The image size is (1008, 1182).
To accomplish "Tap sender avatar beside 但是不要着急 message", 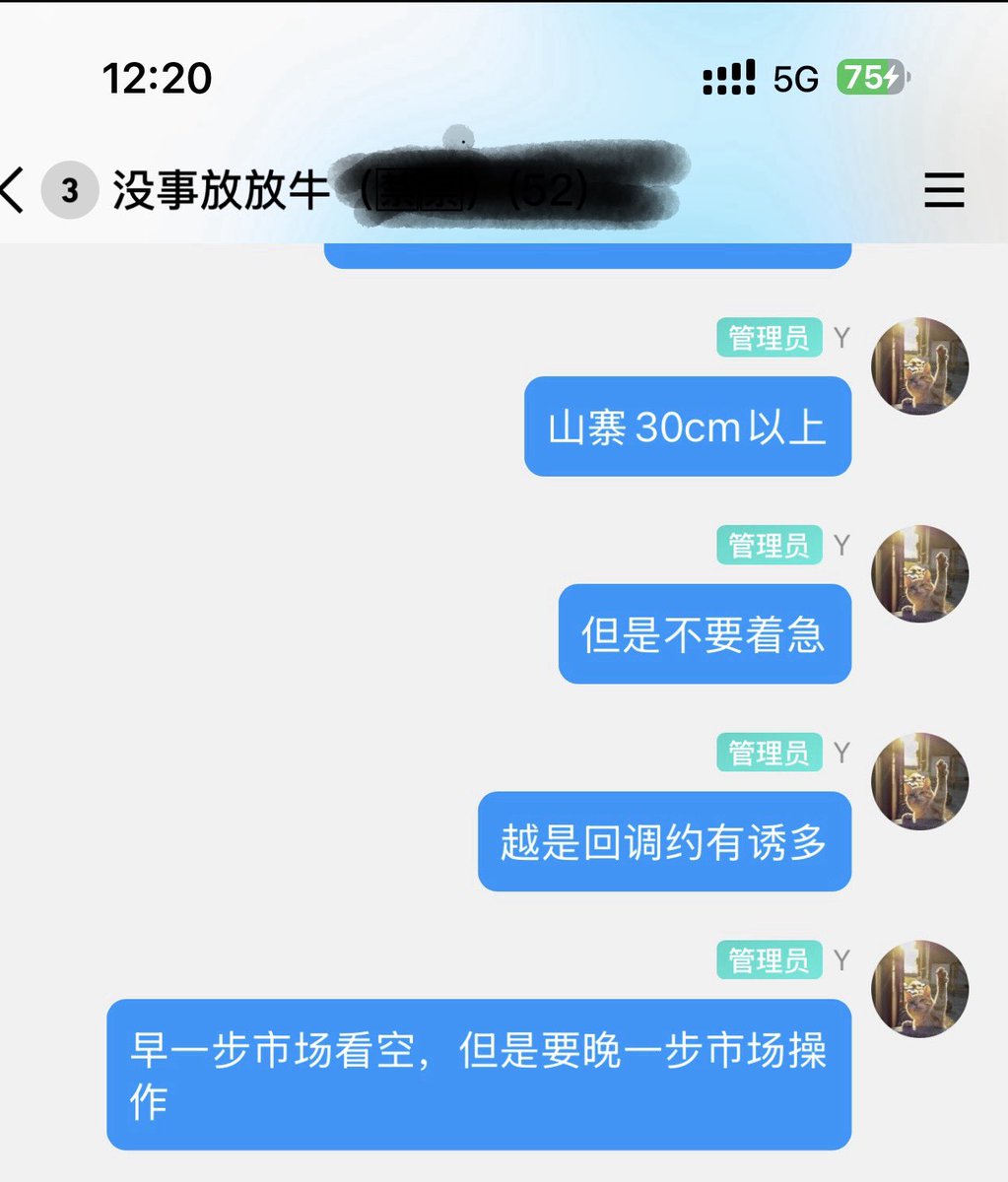I will [920, 574].
